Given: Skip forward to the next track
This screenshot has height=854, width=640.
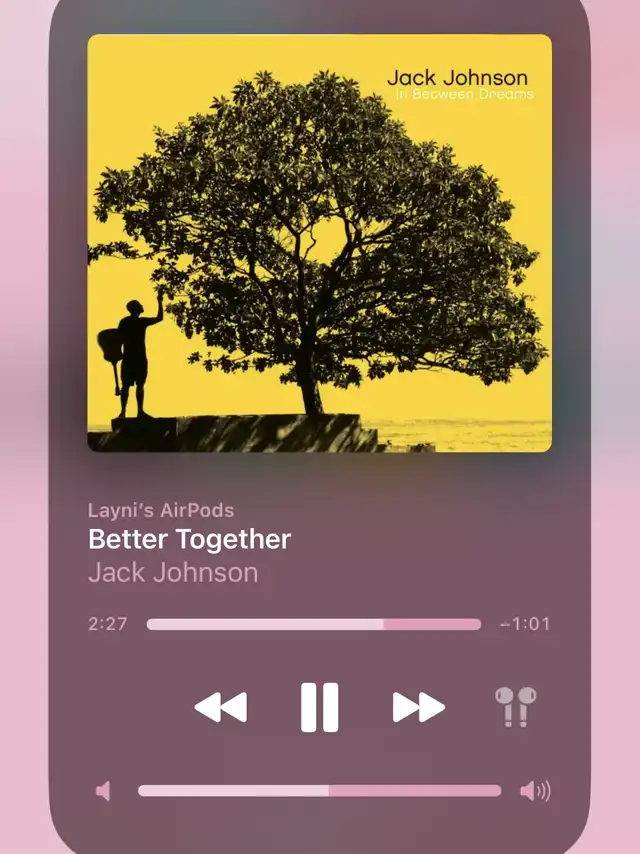Looking at the screenshot, I should 419,707.
